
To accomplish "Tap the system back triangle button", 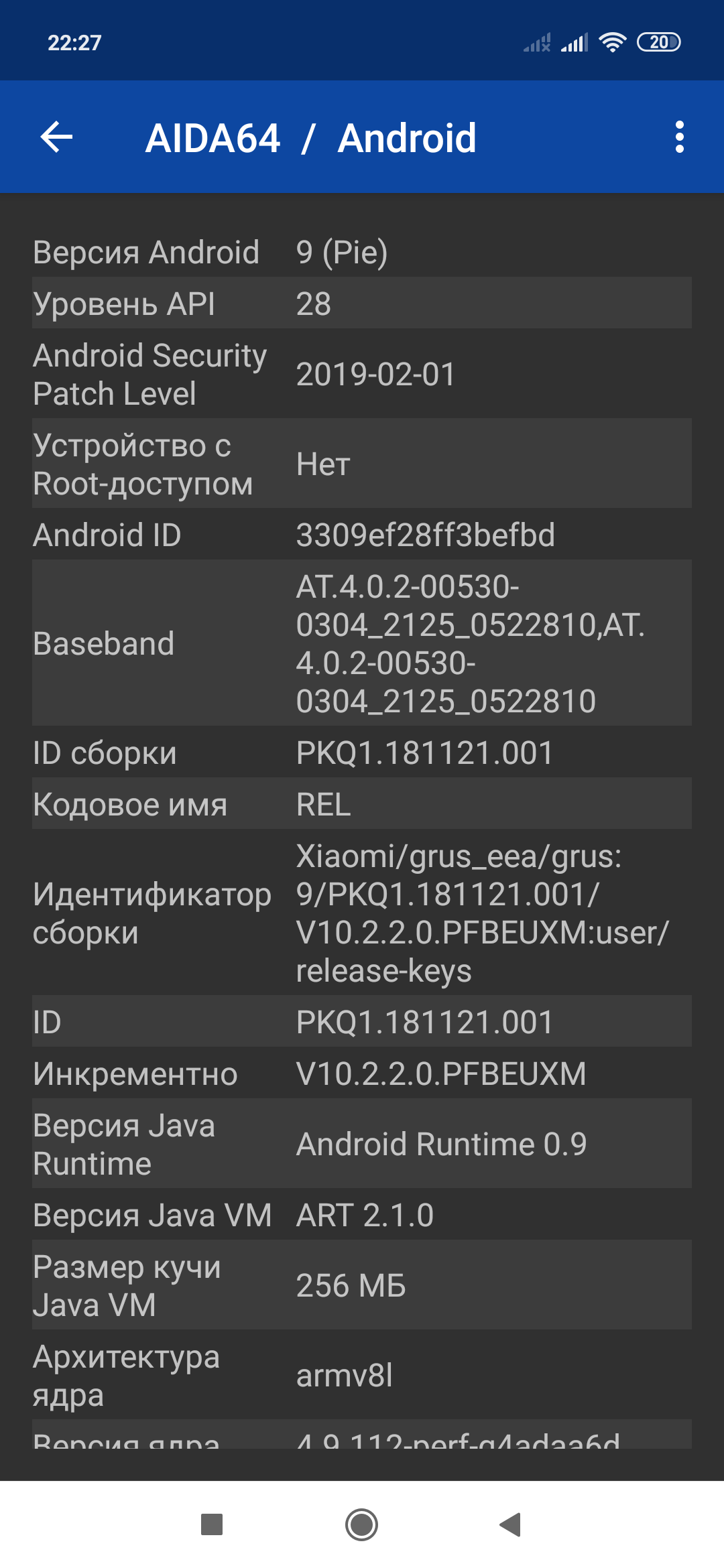I will [x=511, y=1524].
